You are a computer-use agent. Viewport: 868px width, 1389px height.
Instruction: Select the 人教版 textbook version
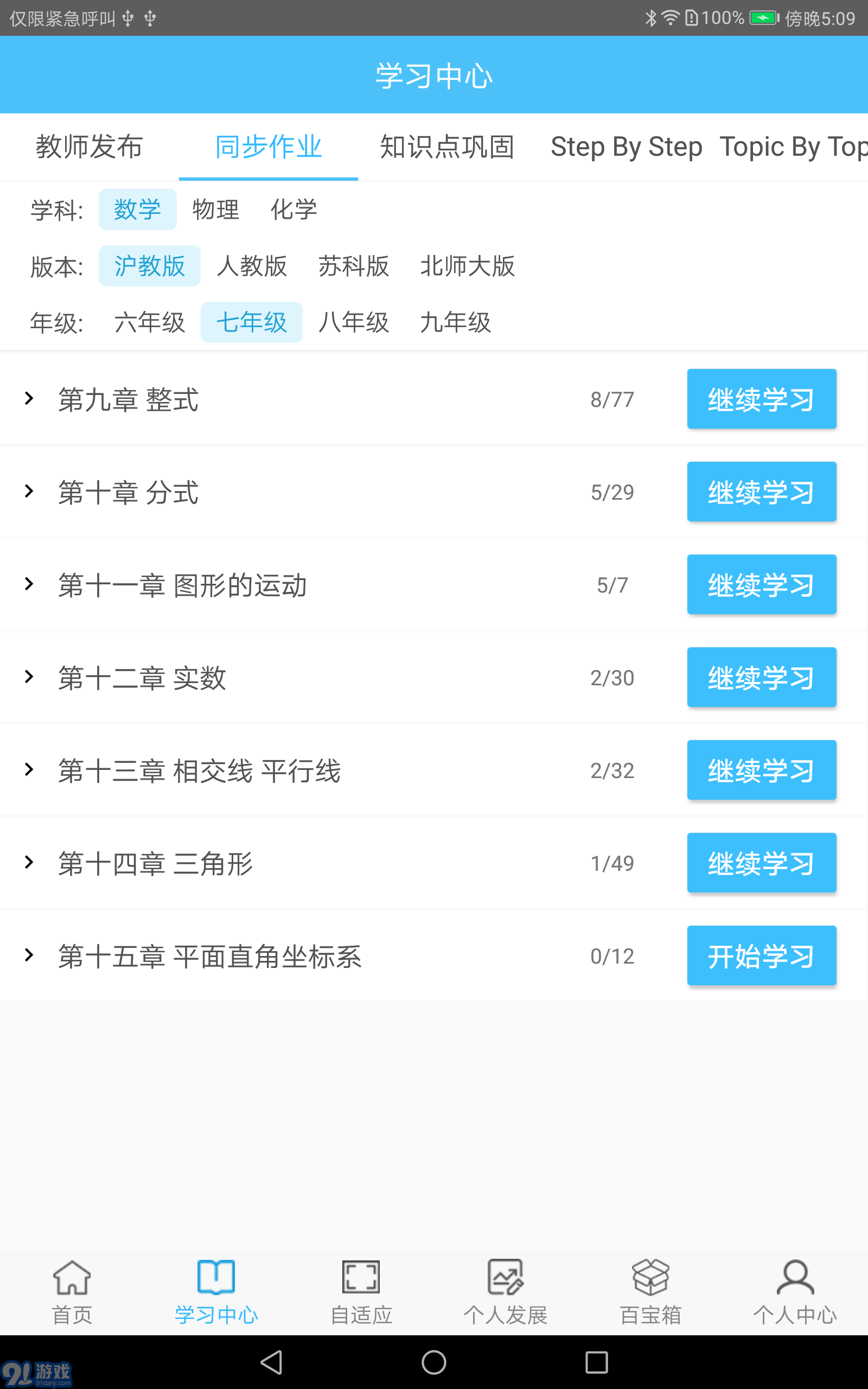(252, 266)
